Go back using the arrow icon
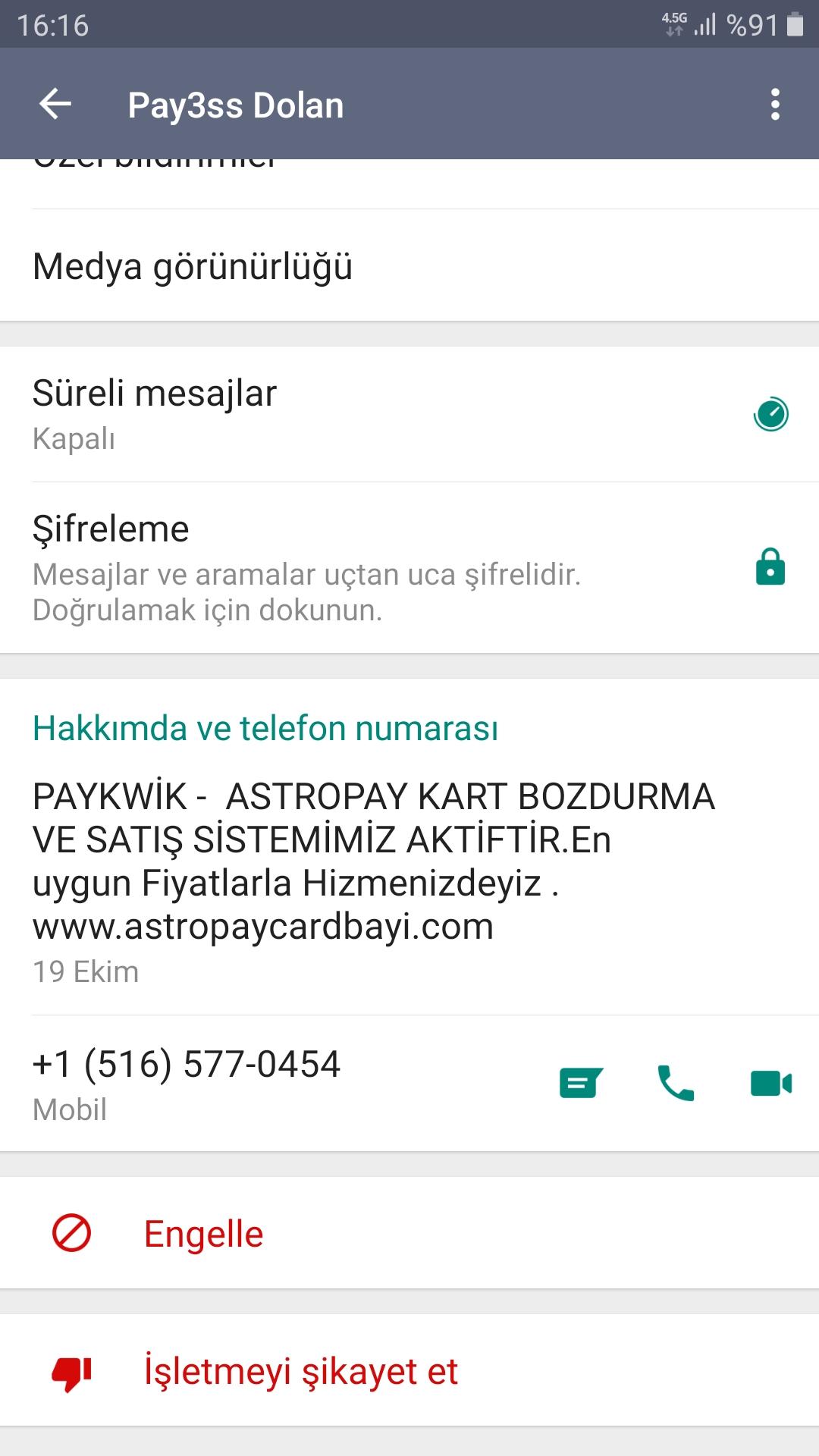819x1456 pixels. [x=55, y=104]
